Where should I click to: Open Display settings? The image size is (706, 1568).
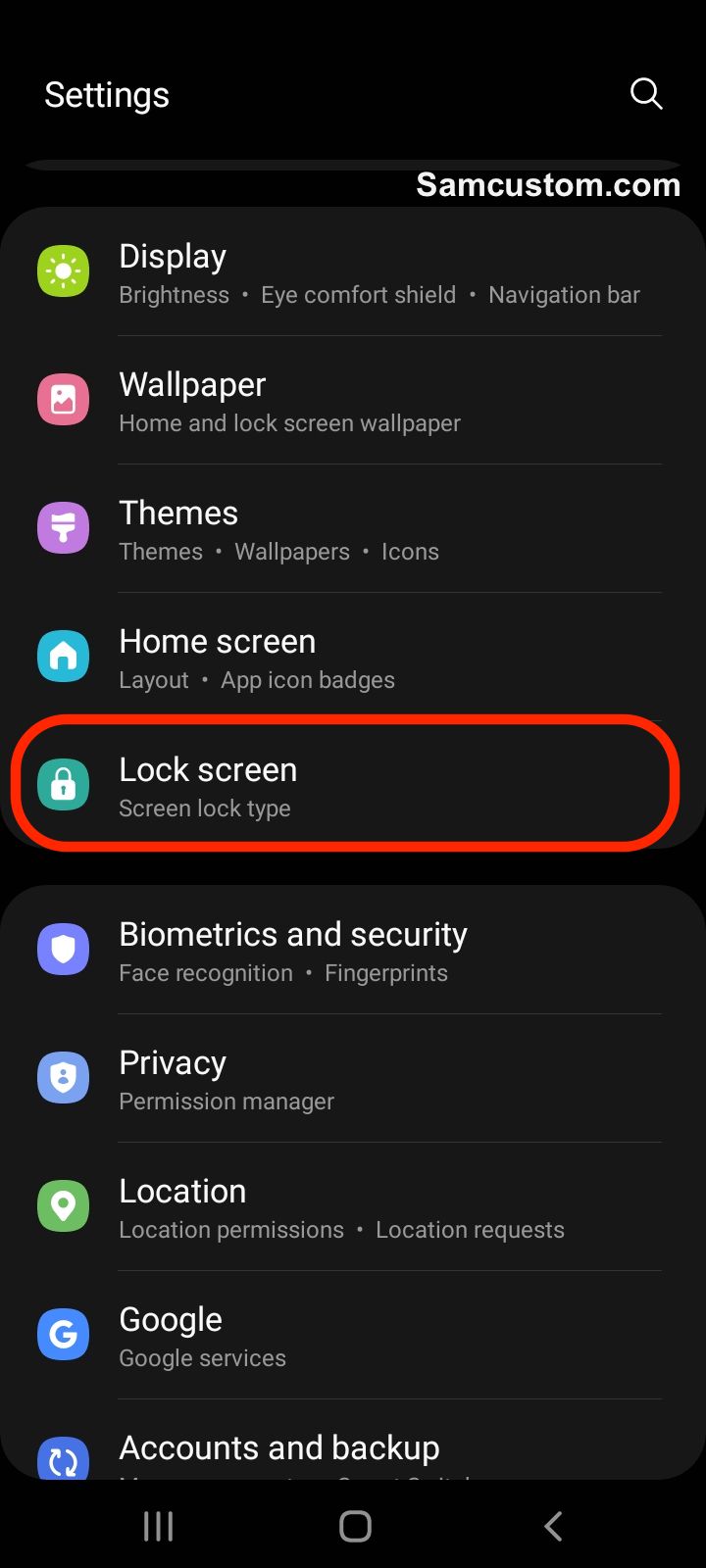353,272
